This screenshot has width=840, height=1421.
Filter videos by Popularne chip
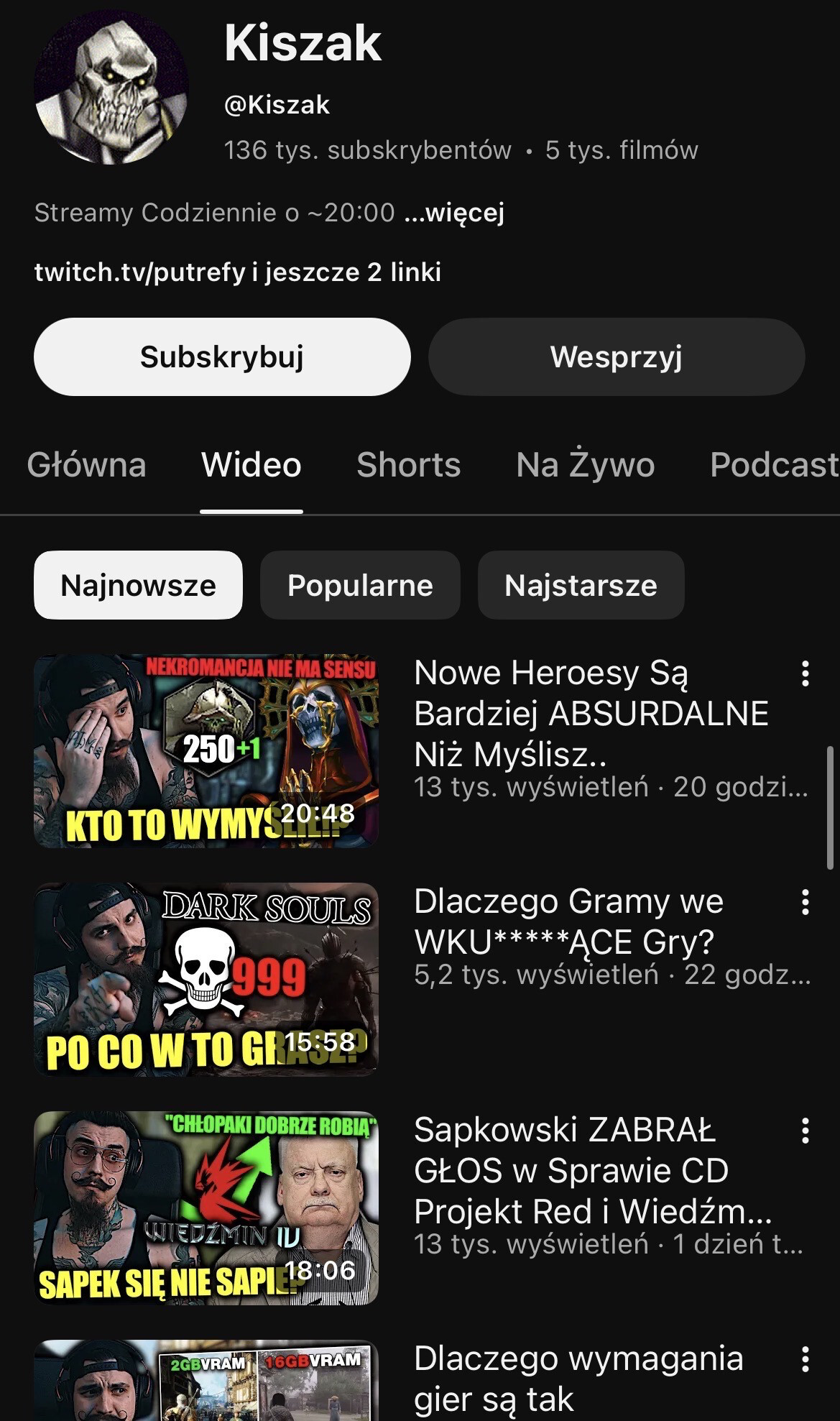pos(360,585)
